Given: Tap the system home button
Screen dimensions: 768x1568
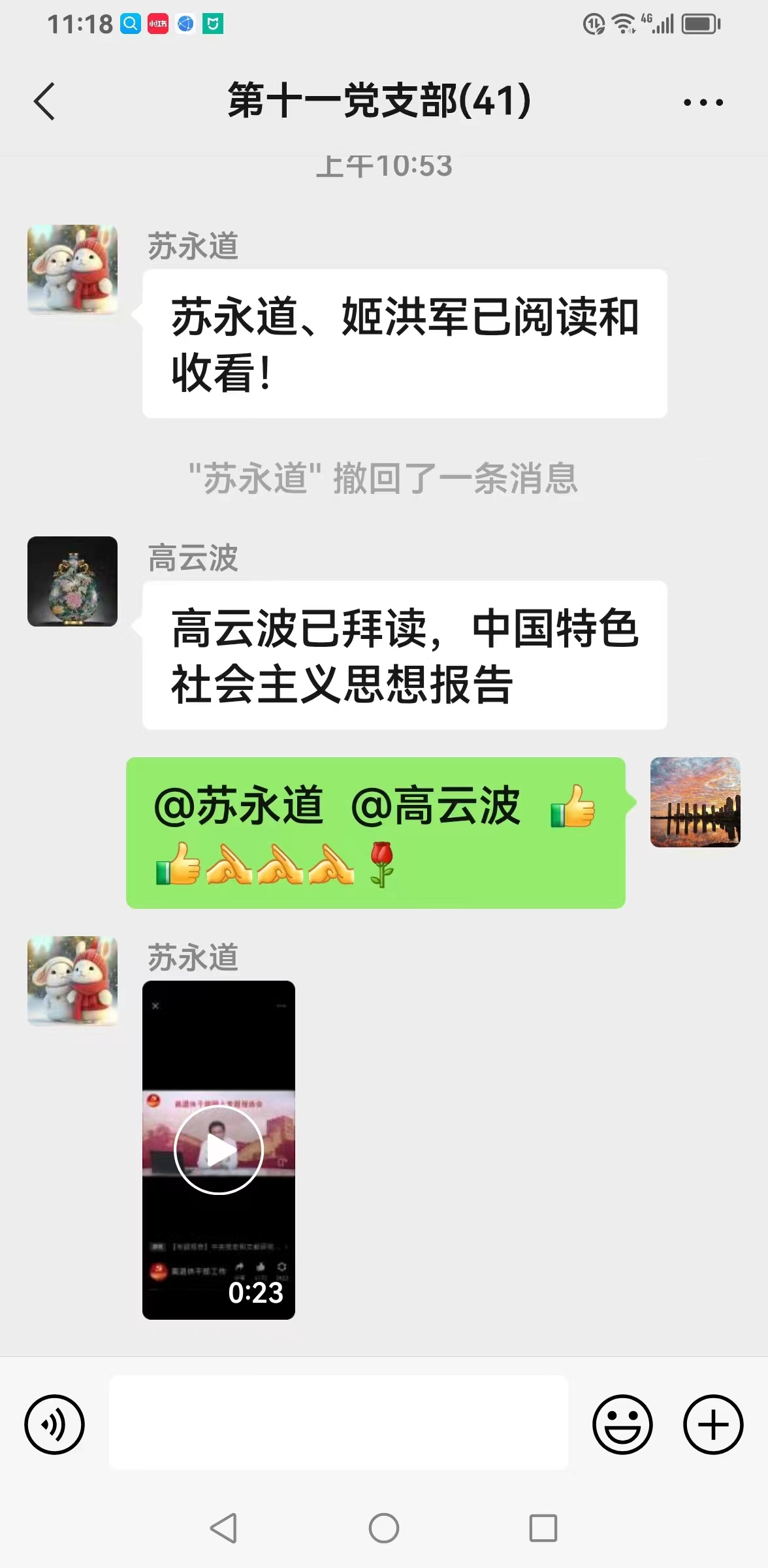Looking at the screenshot, I should point(384,1528).
